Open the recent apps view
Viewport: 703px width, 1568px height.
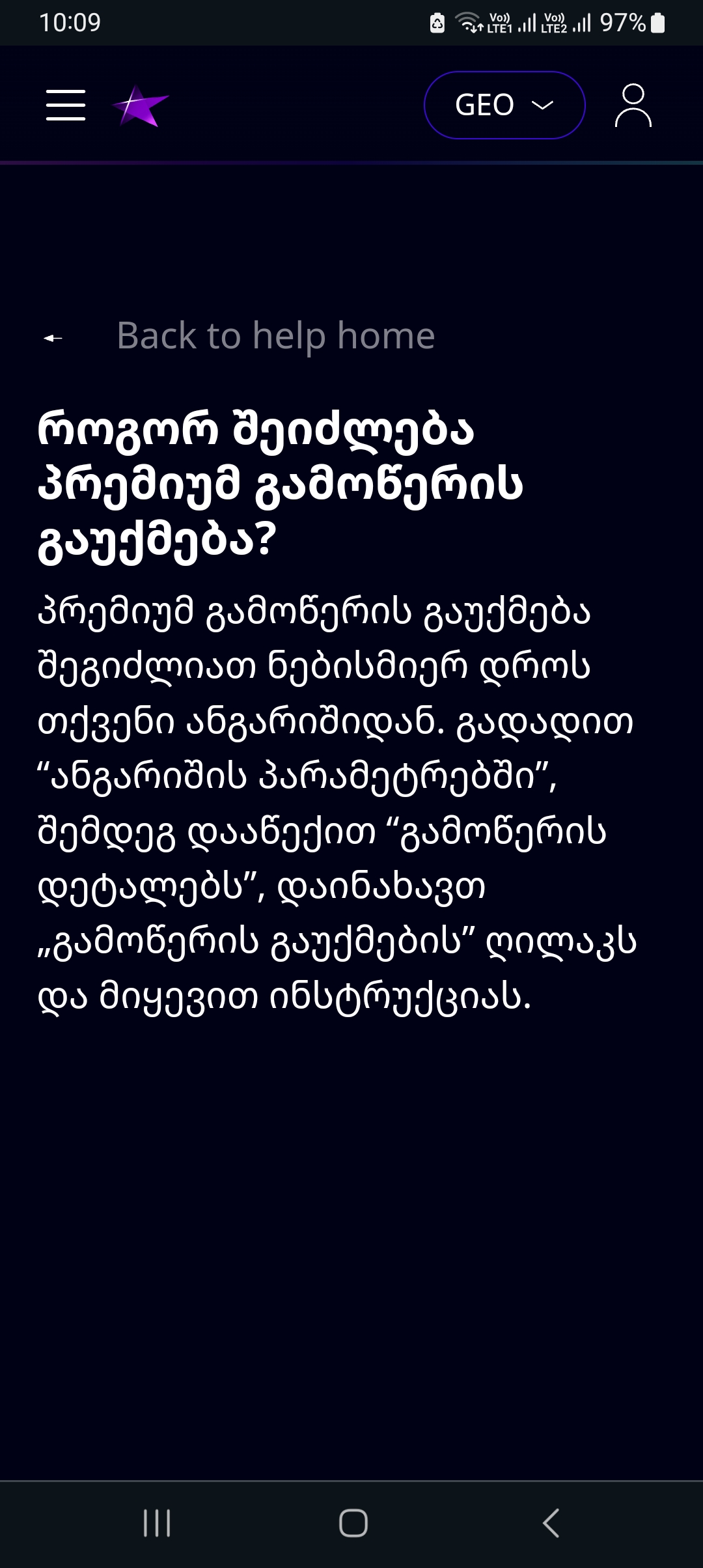(157, 1523)
